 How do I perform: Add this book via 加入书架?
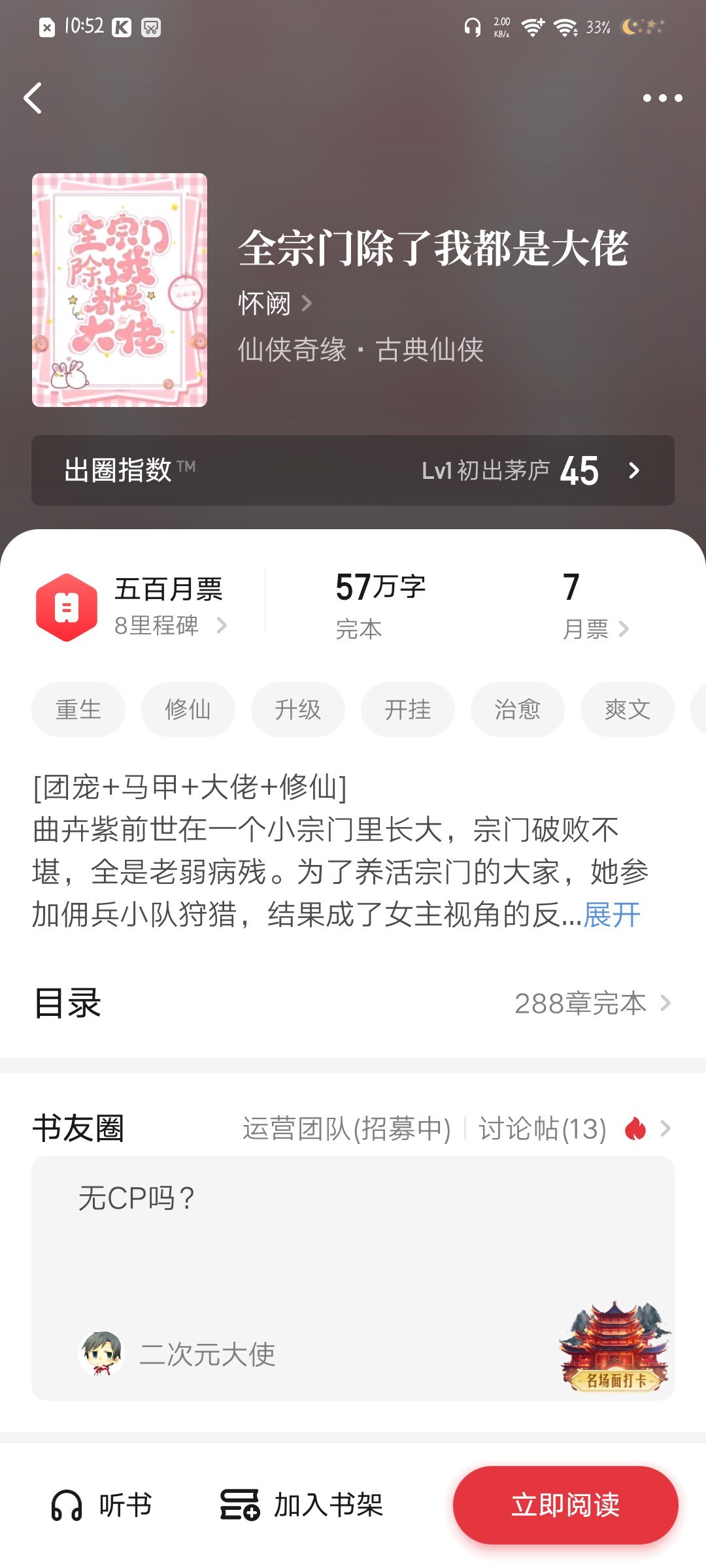tap(302, 1505)
